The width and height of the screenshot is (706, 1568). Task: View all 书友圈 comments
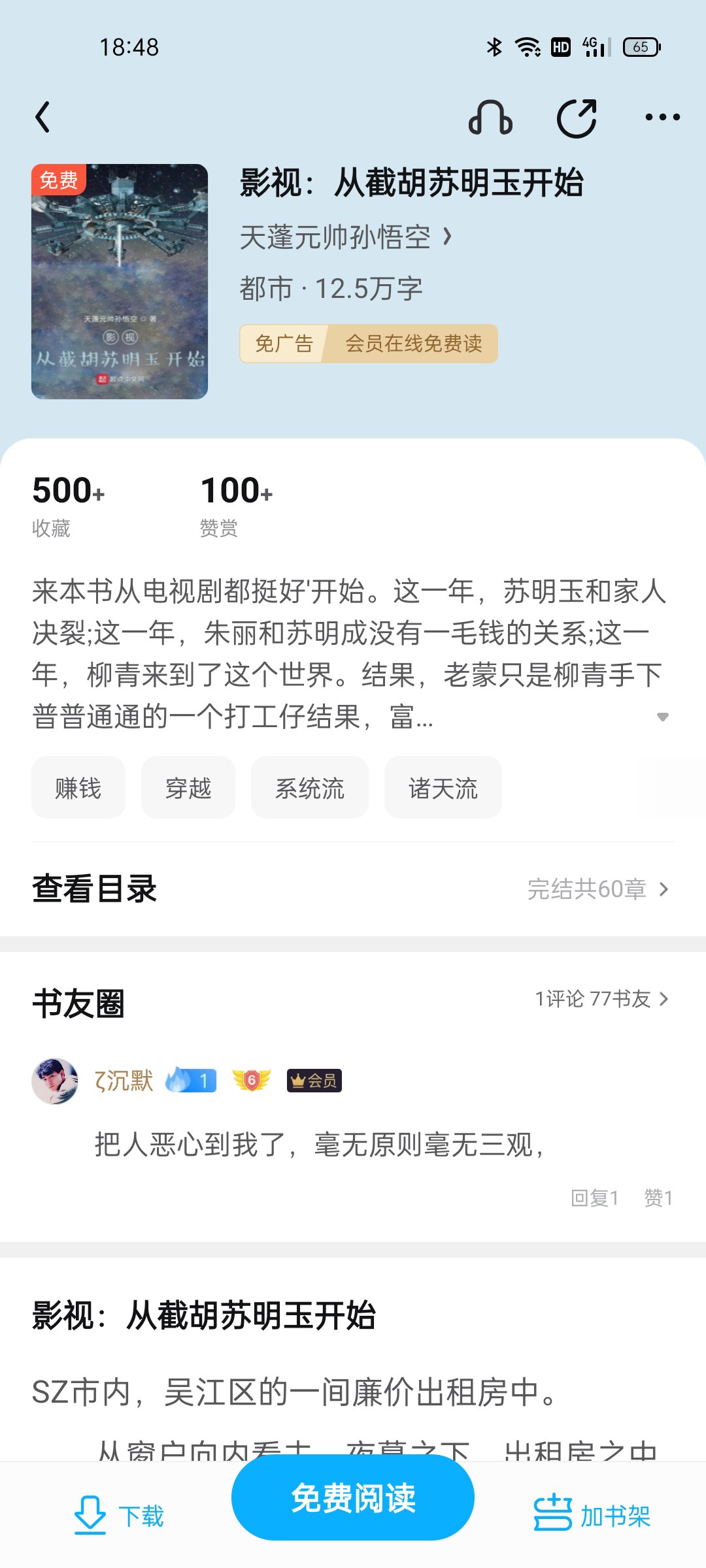pyautogui.click(x=601, y=999)
